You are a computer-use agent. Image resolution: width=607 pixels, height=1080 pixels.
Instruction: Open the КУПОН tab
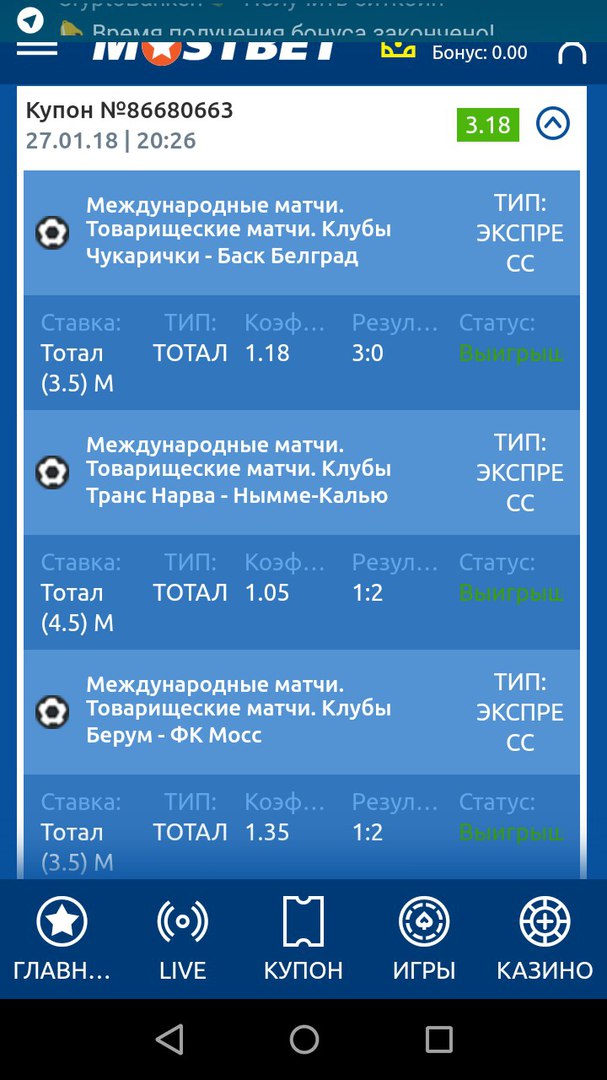303,939
